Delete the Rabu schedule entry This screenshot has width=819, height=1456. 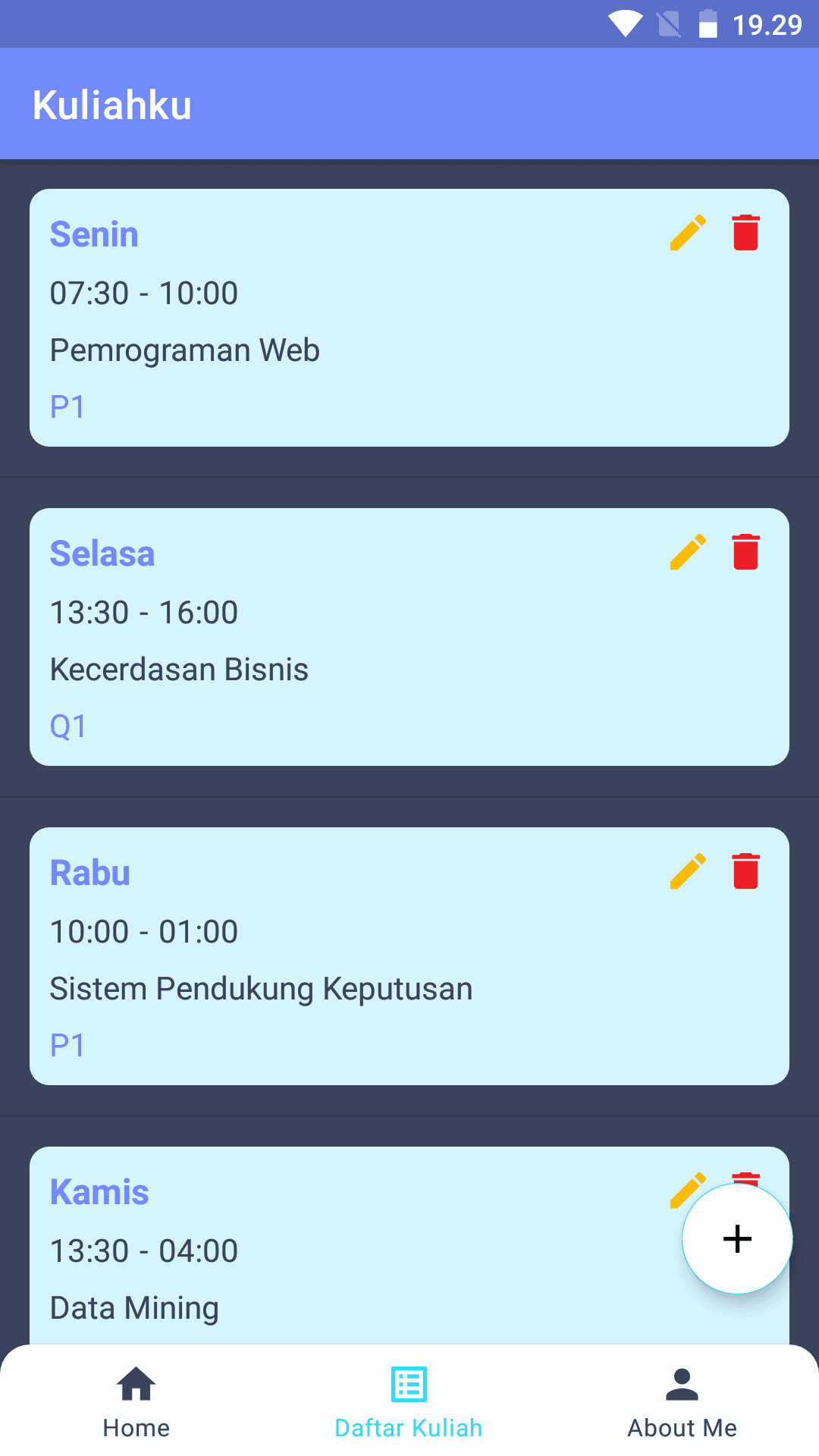pyautogui.click(x=745, y=871)
